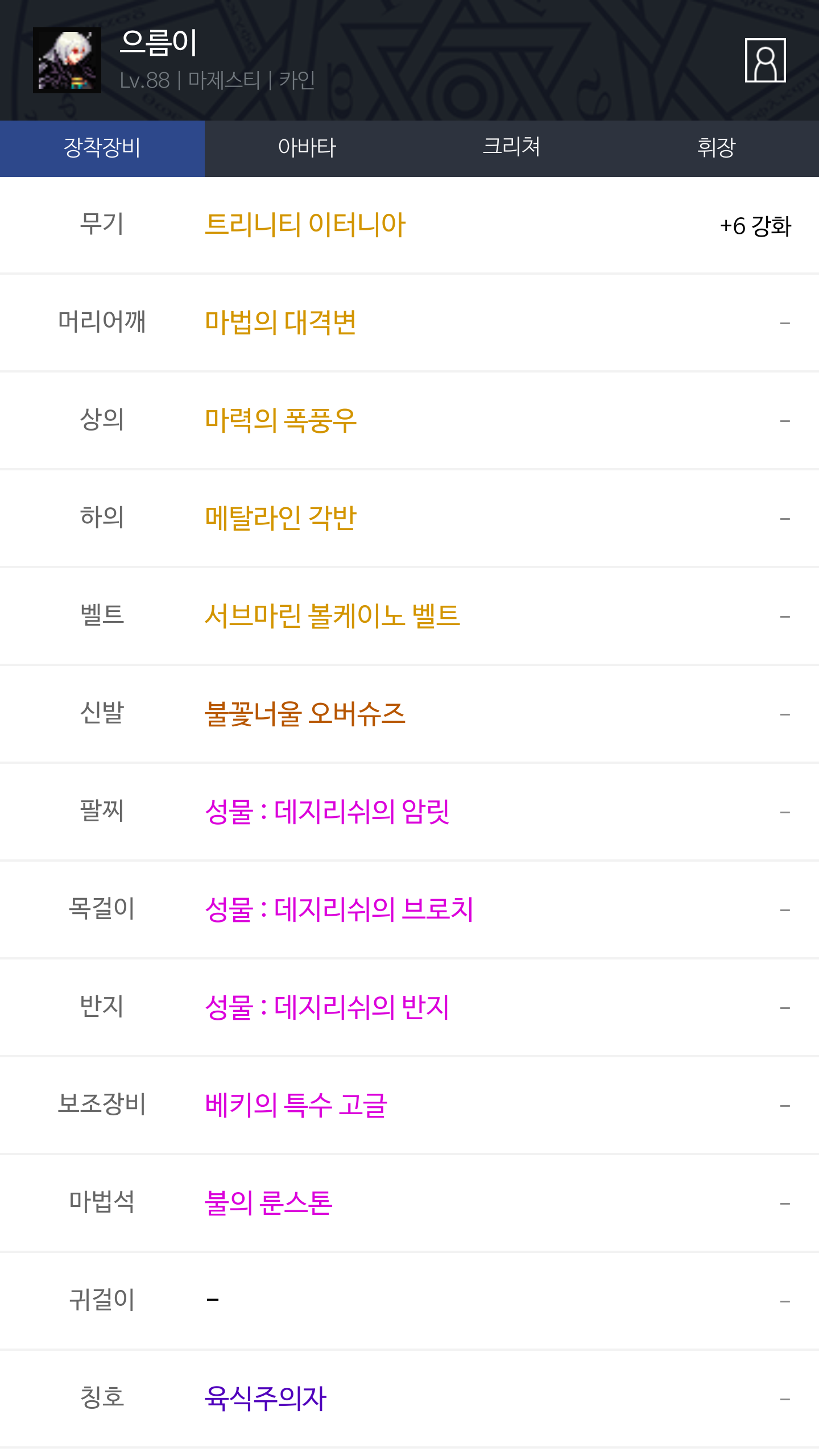
Task: Open 마법의 대격변 item
Action: coord(280,322)
